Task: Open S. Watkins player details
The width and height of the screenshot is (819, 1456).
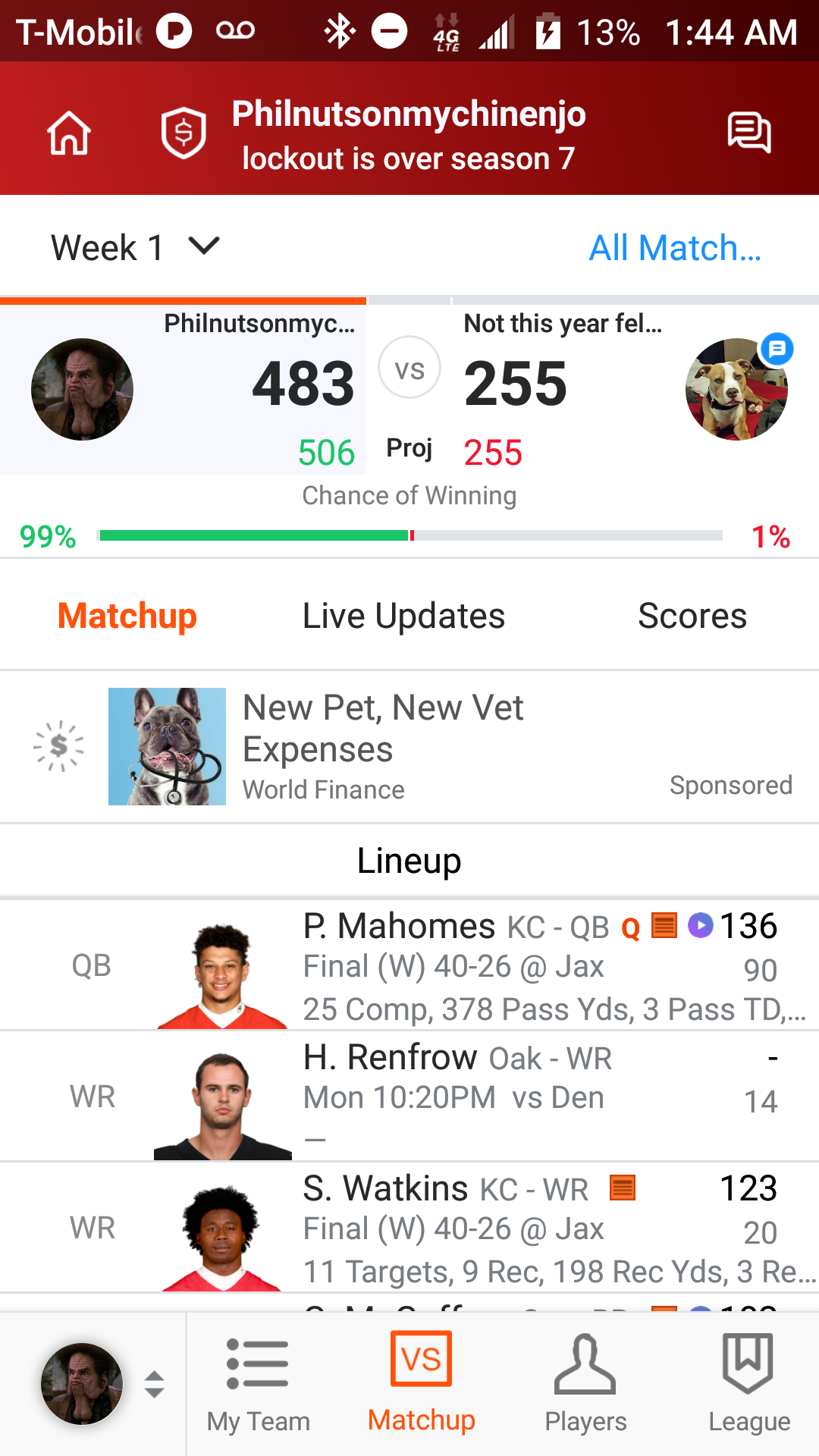Action: (385, 1189)
